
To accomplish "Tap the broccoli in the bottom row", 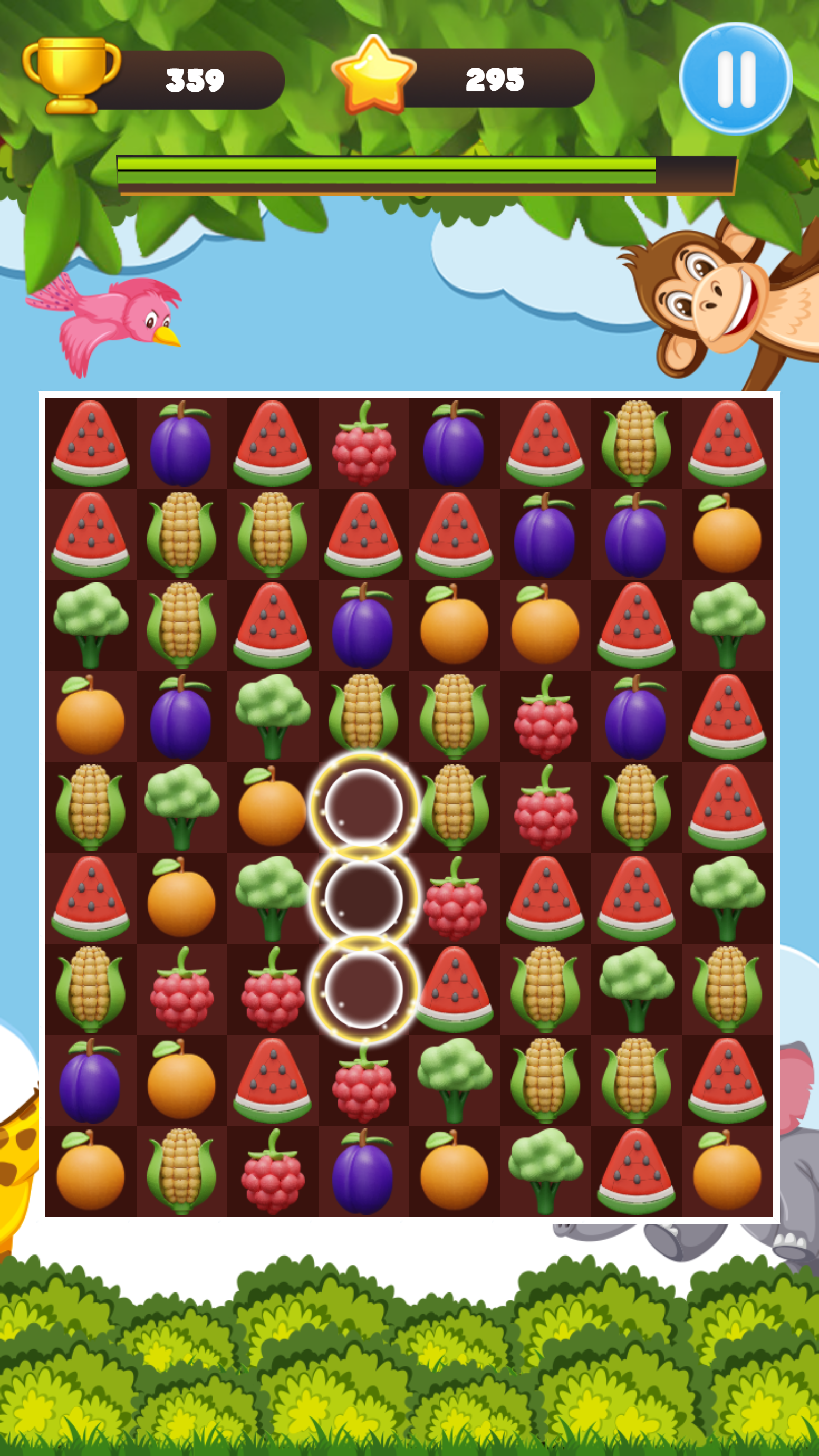I will pyautogui.click(x=545, y=1172).
